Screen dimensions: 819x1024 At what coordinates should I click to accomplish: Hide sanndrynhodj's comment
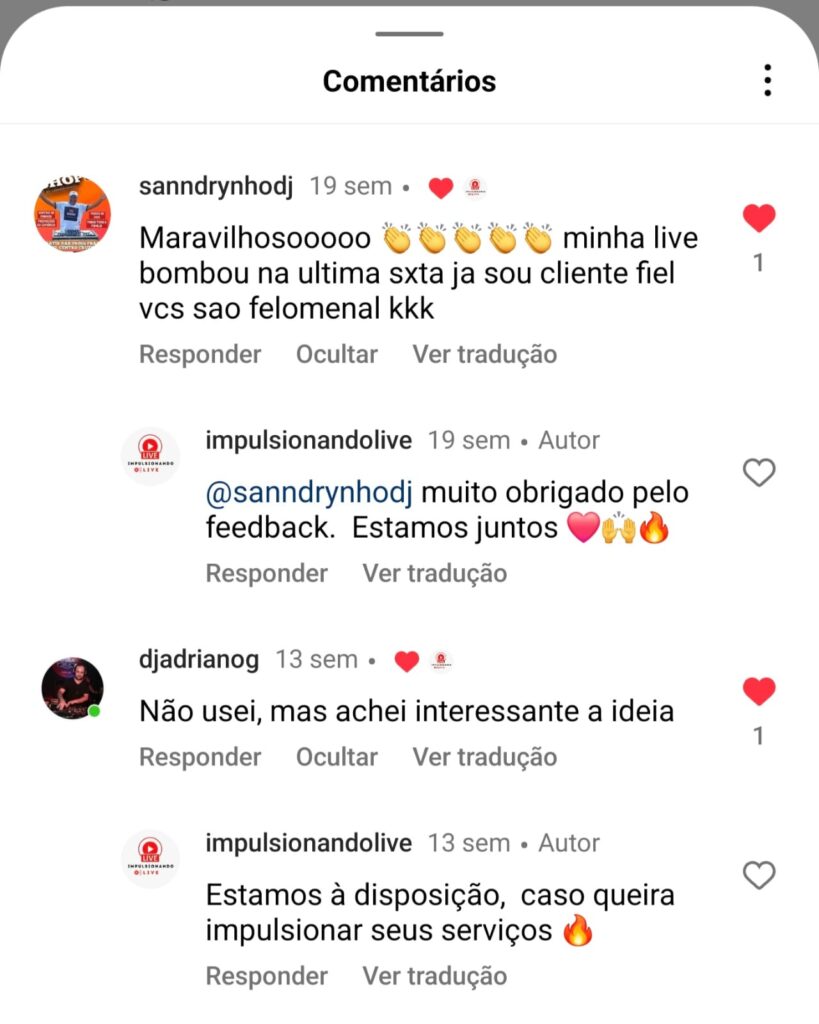pyautogui.click(x=336, y=354)
